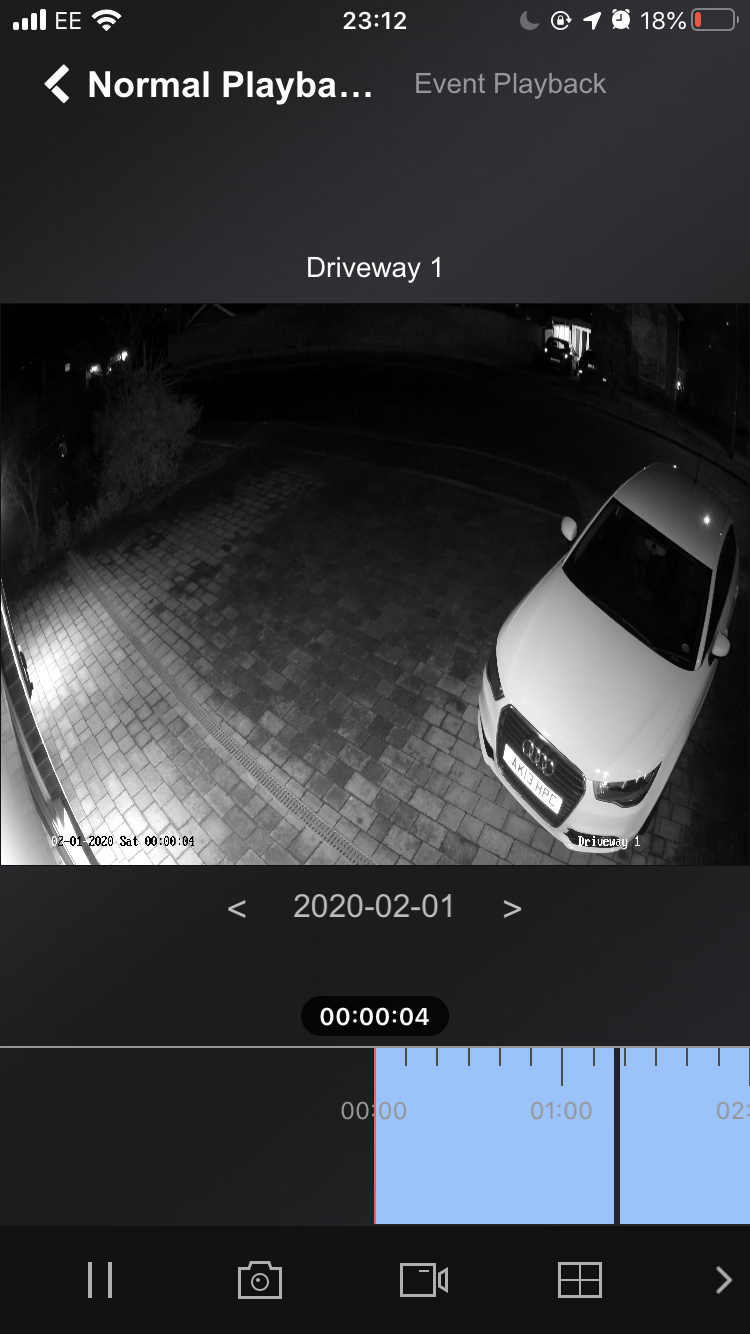Start recording a video clip
The width and height of the screenshot is (750, 1334).
[x=423, y=1280]
